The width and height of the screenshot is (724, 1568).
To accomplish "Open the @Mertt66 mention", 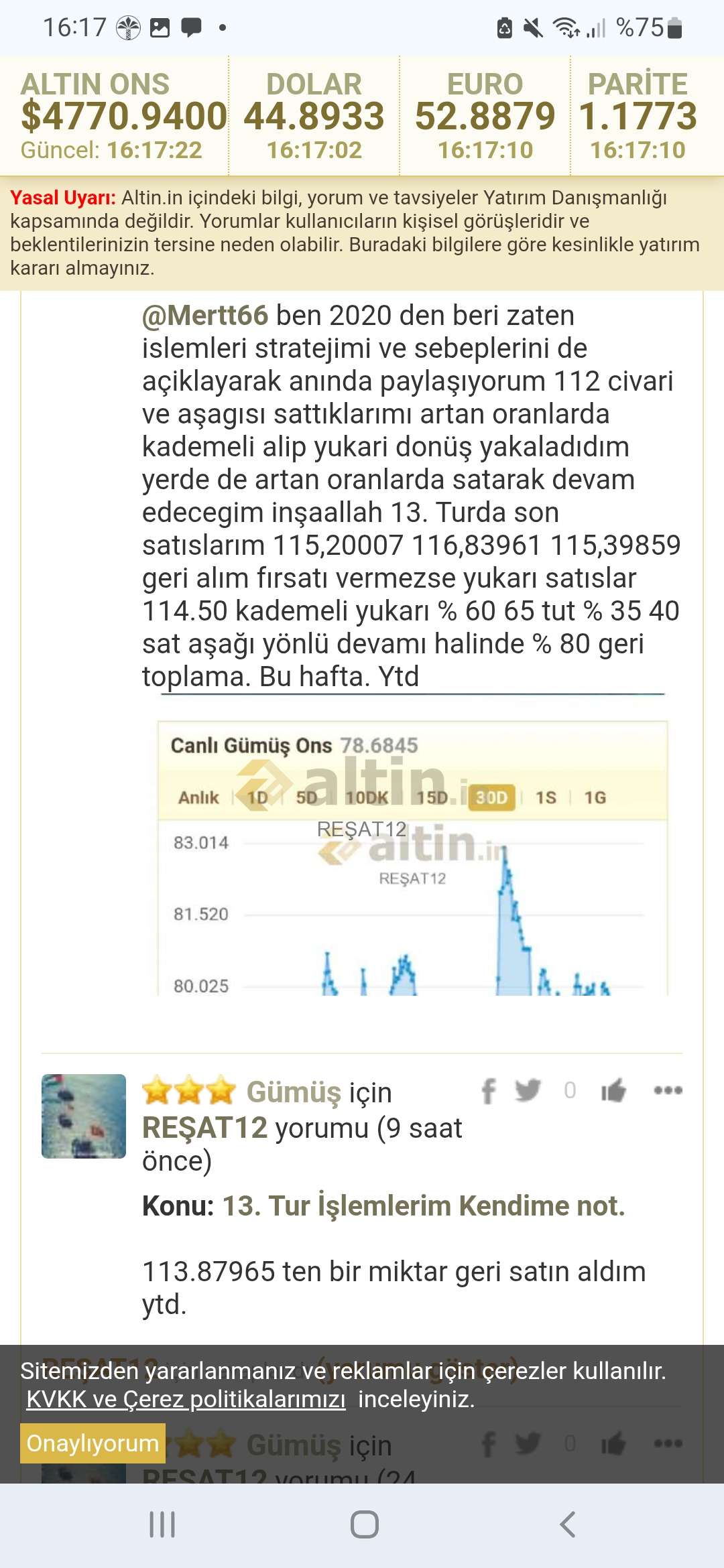I will coord(205,316).
